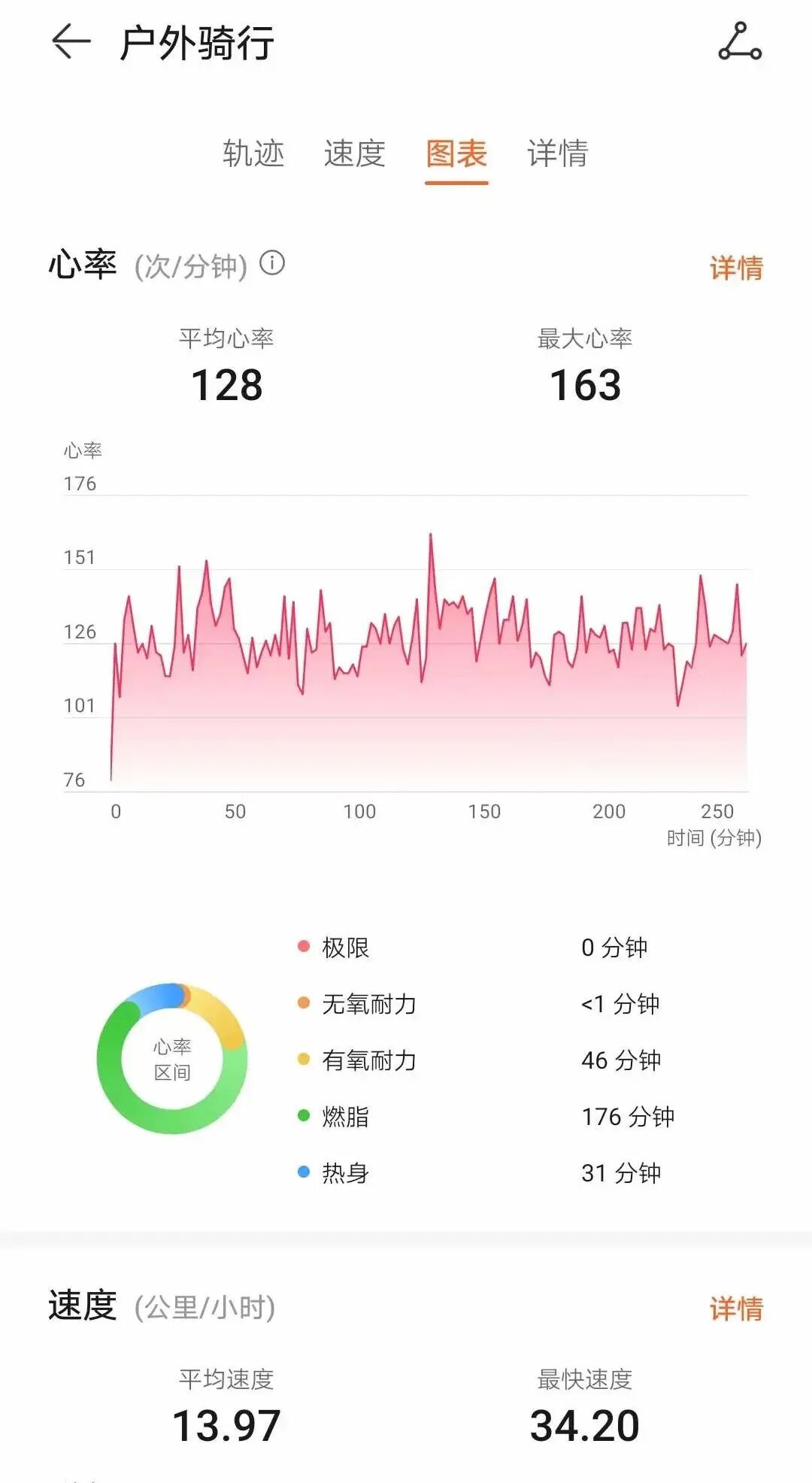View 详情 for the 速度 section

736,1309
